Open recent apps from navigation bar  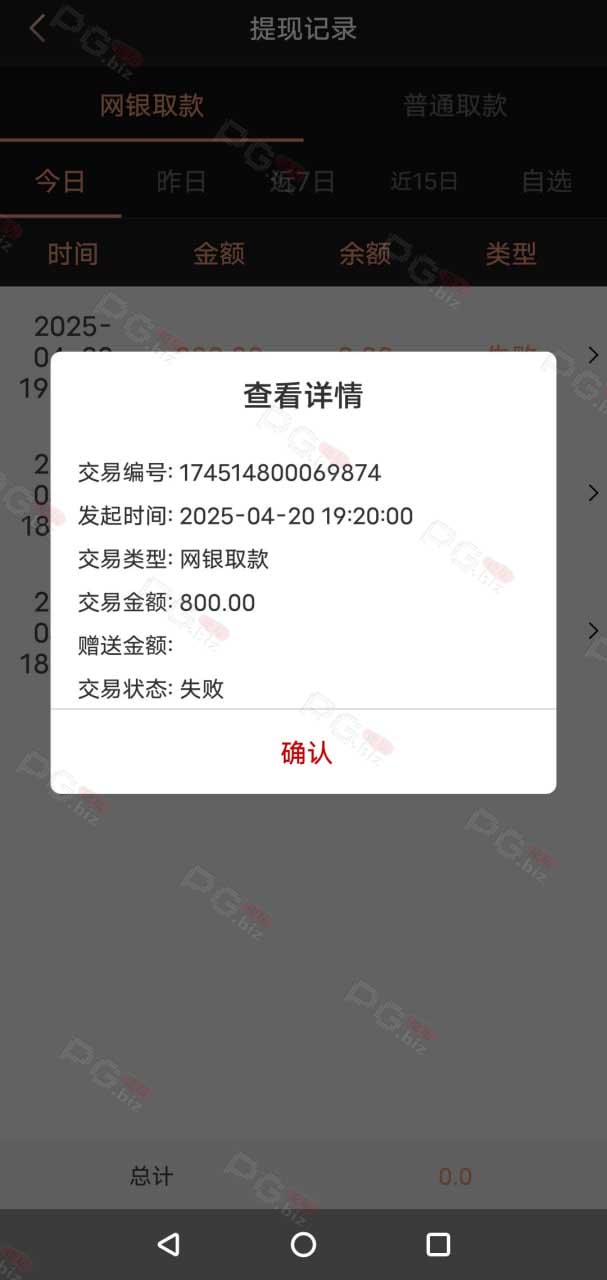point(438,1244)
